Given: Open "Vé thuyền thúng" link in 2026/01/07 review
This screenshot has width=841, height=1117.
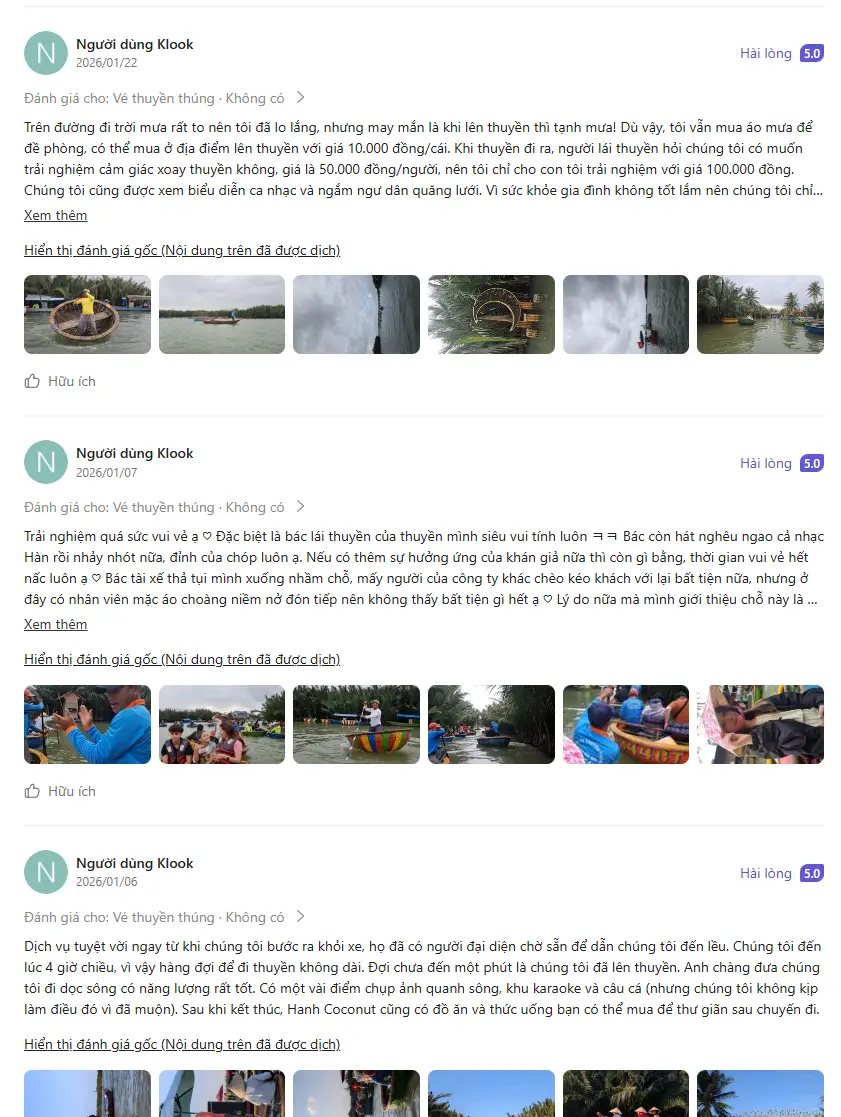Looking at the screenshot, I should point(165,507).
